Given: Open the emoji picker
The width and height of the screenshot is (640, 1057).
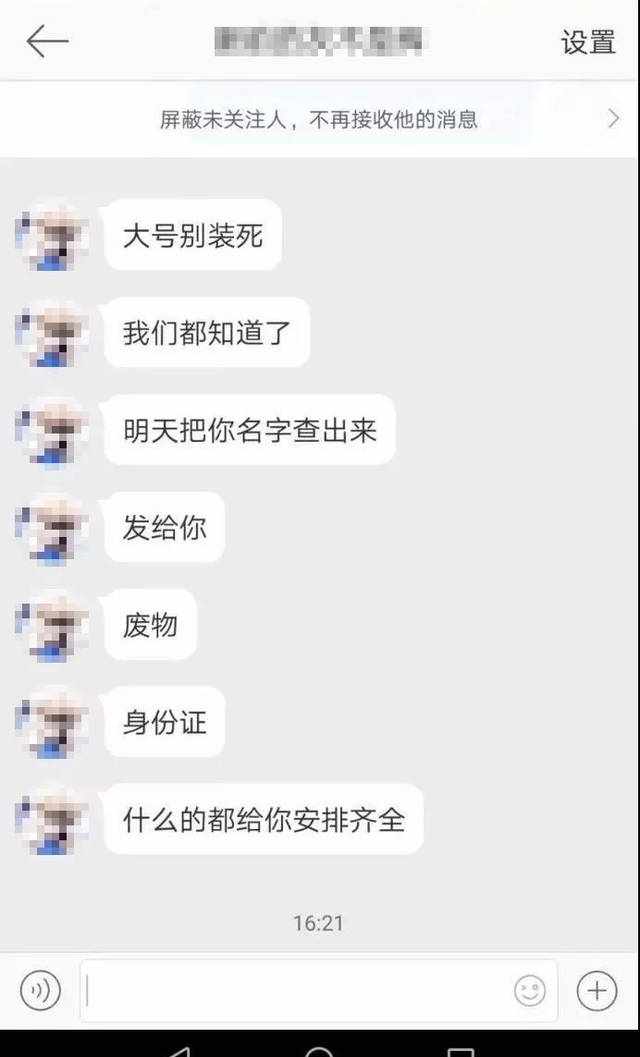Looking at the screenshot, I should (x=530, y=991).
